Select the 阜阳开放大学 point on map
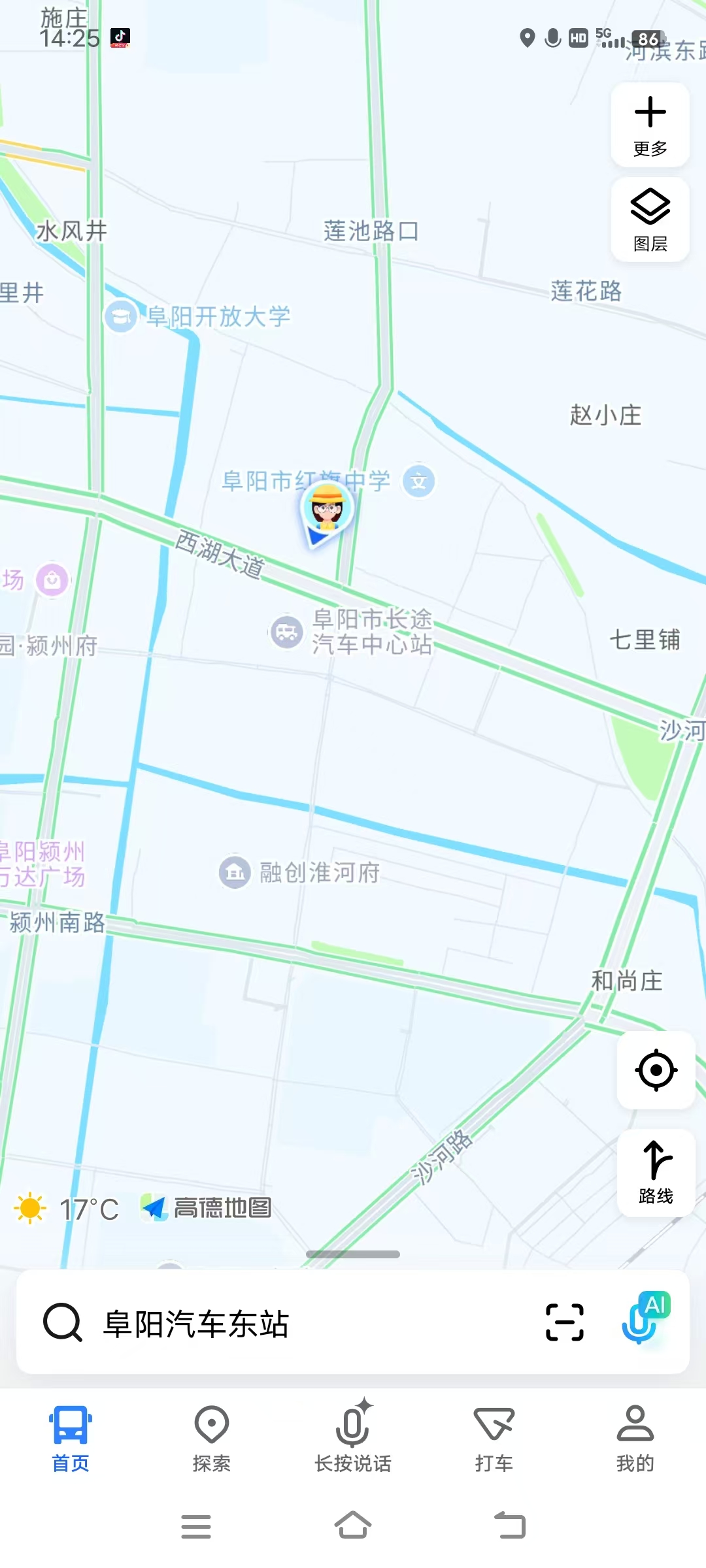Image resolution: width=706 pixels, height=1568 pixels. 121,316
